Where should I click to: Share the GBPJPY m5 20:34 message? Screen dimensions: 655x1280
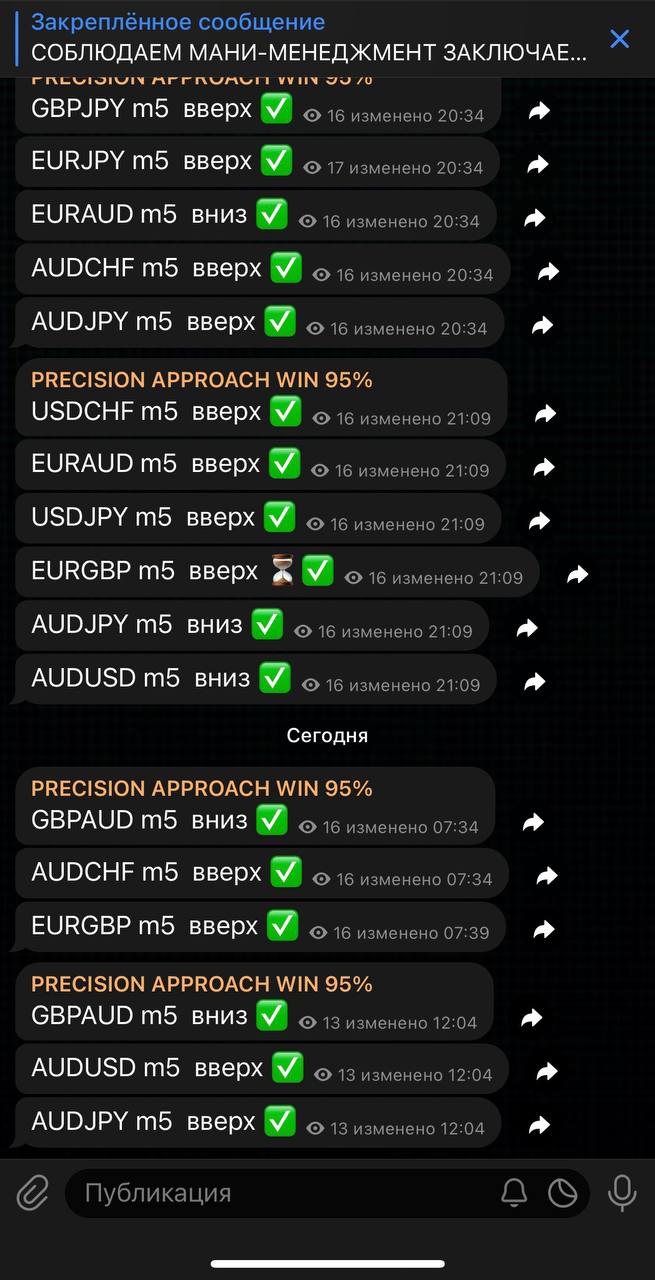539,111
